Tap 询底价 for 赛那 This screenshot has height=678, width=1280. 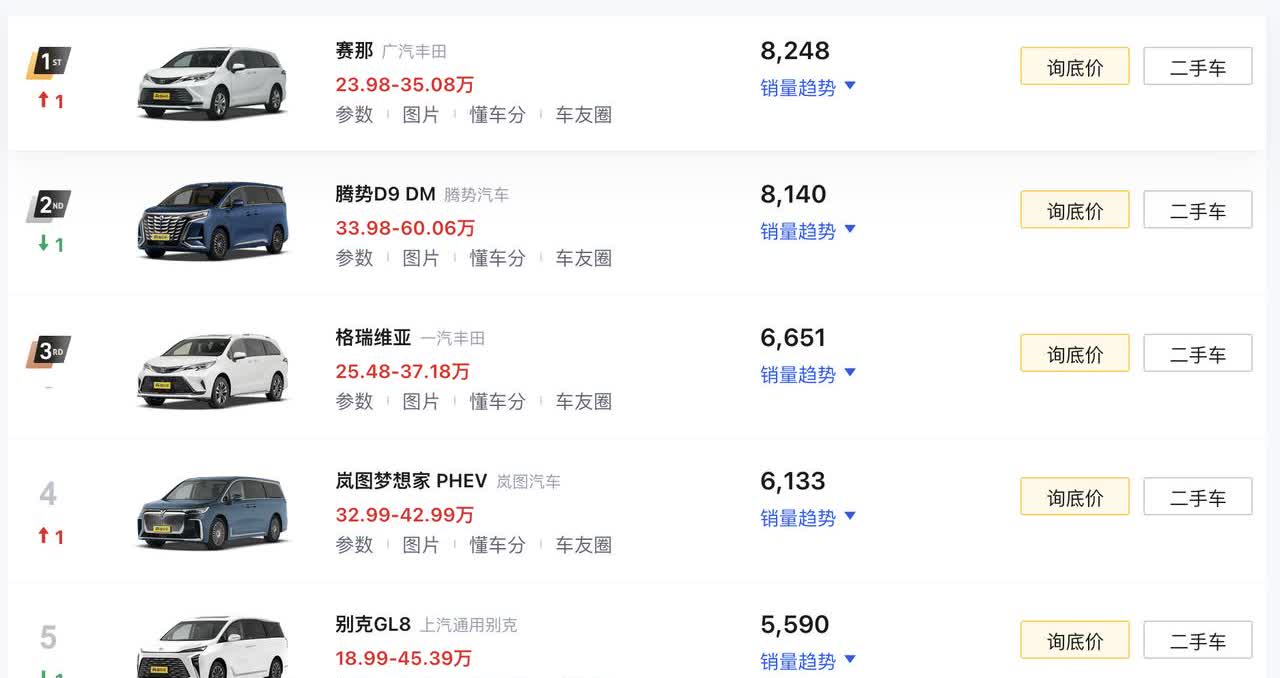(x=1075, y=67)
